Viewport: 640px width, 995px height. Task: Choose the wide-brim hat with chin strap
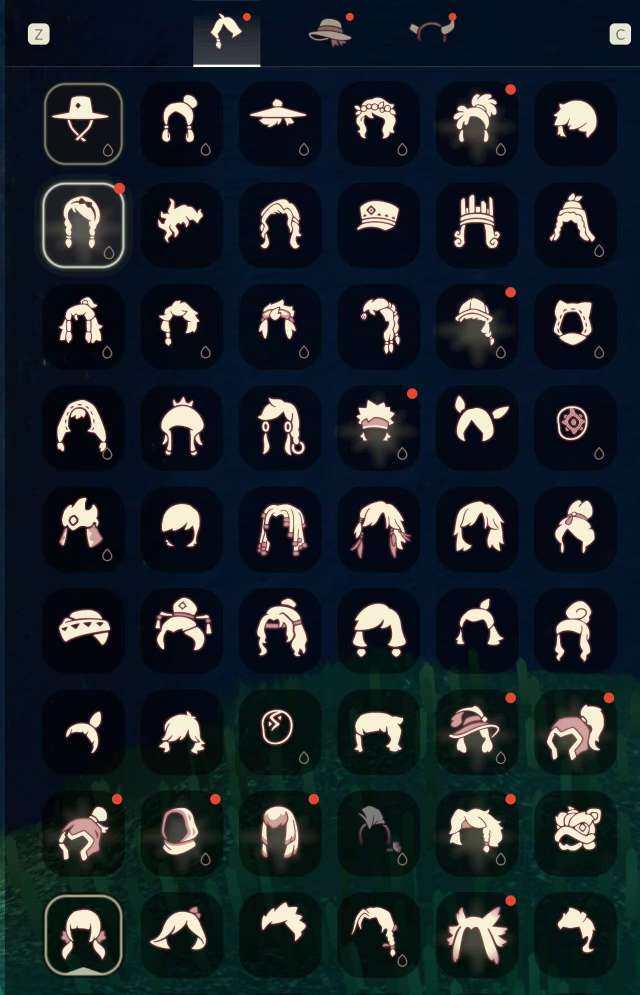point(83,124)
